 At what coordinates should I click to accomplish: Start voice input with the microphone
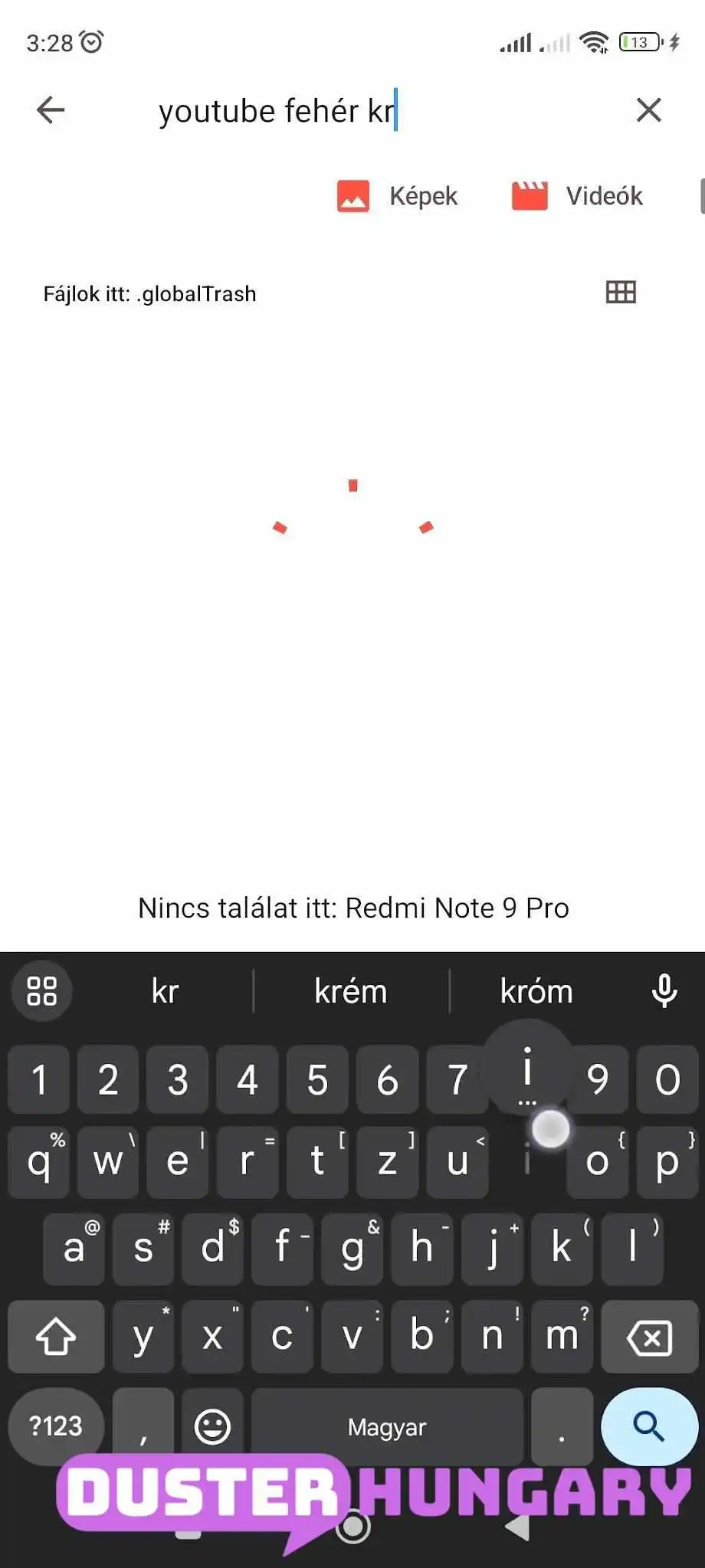664,991
